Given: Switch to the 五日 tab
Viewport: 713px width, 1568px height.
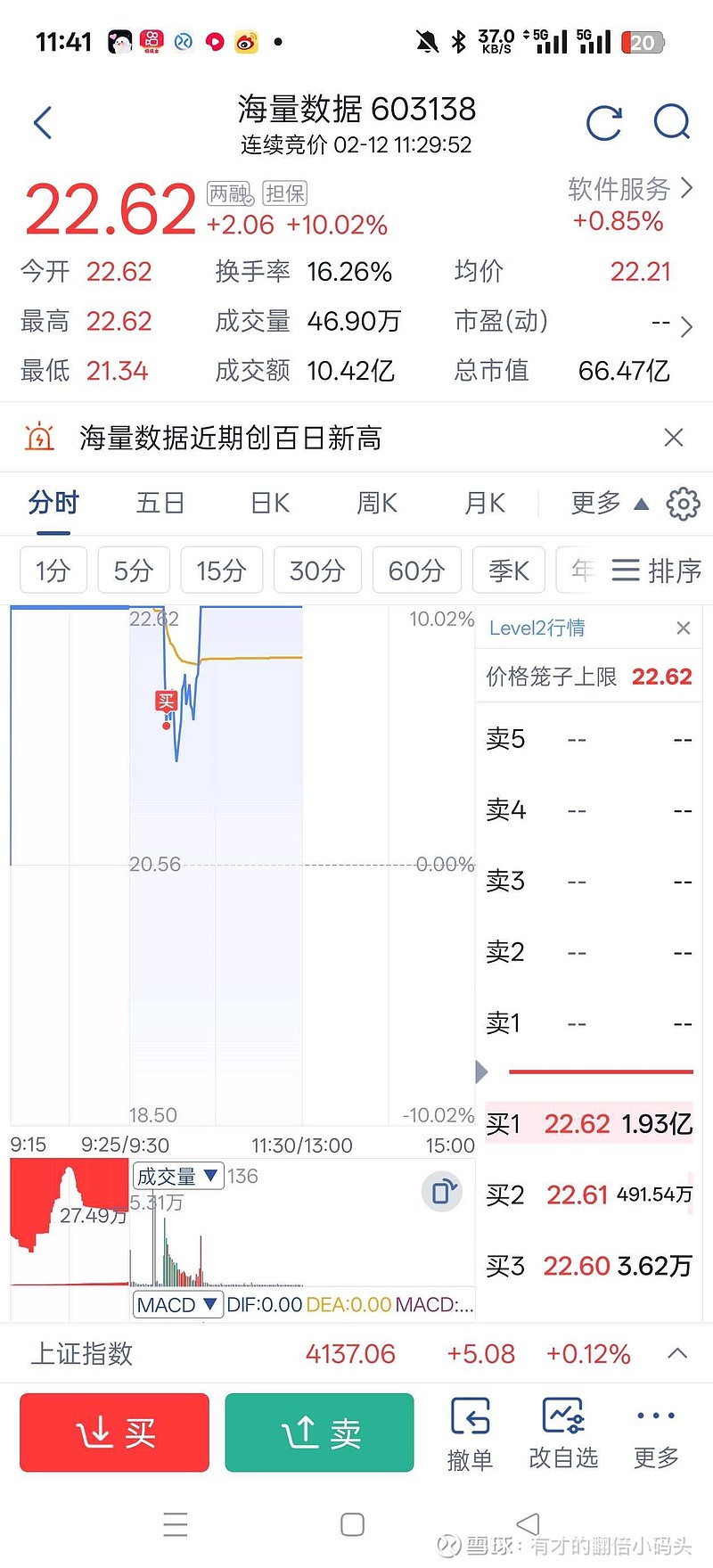Looking at the screenshot, I should 160,503.
